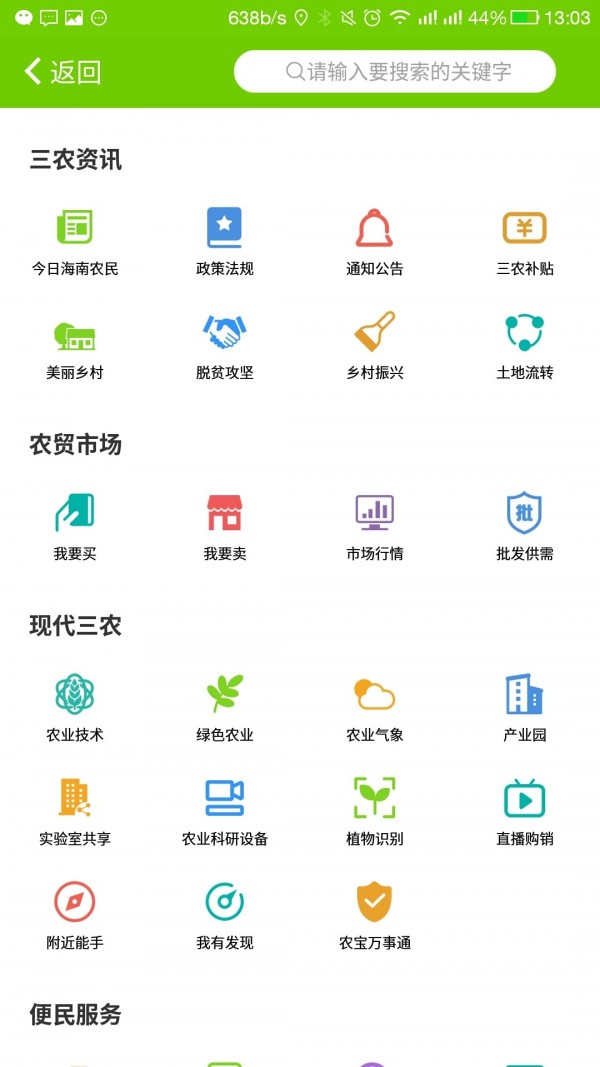Screen dimensions: 600x1067
Task: Go back using the 返回 button
Action: pos(63,71)
